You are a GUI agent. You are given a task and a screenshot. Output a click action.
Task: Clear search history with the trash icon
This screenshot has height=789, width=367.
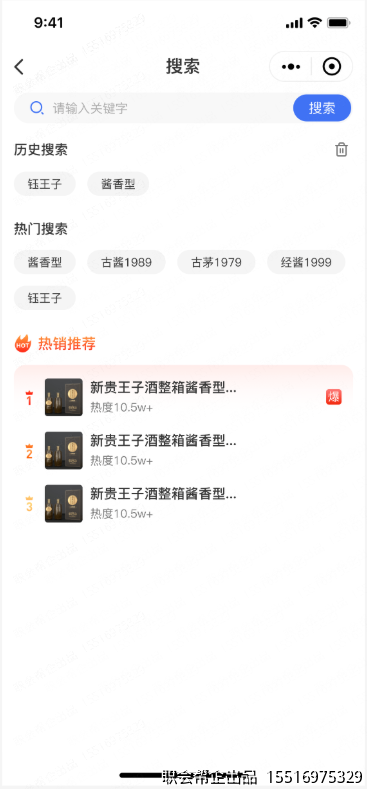point(341,149)
